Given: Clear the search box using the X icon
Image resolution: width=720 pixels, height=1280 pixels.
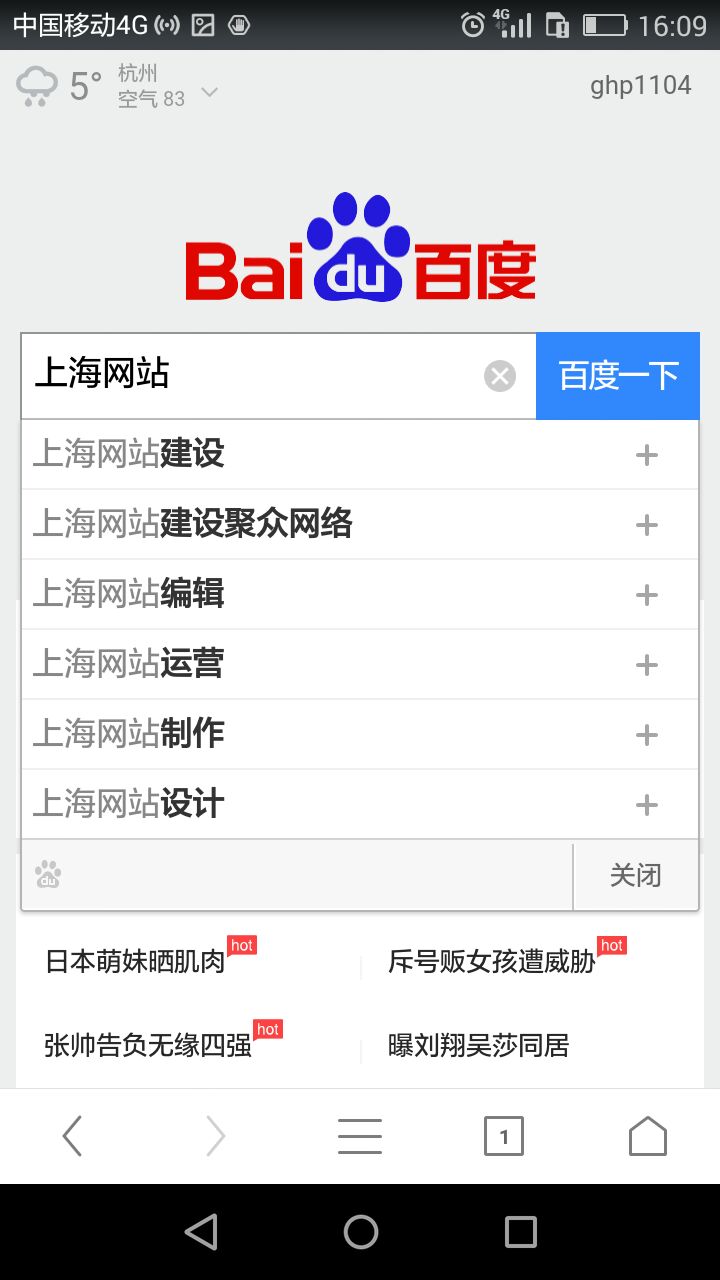Looking at the screenshot, I should (x=499, y=376).
